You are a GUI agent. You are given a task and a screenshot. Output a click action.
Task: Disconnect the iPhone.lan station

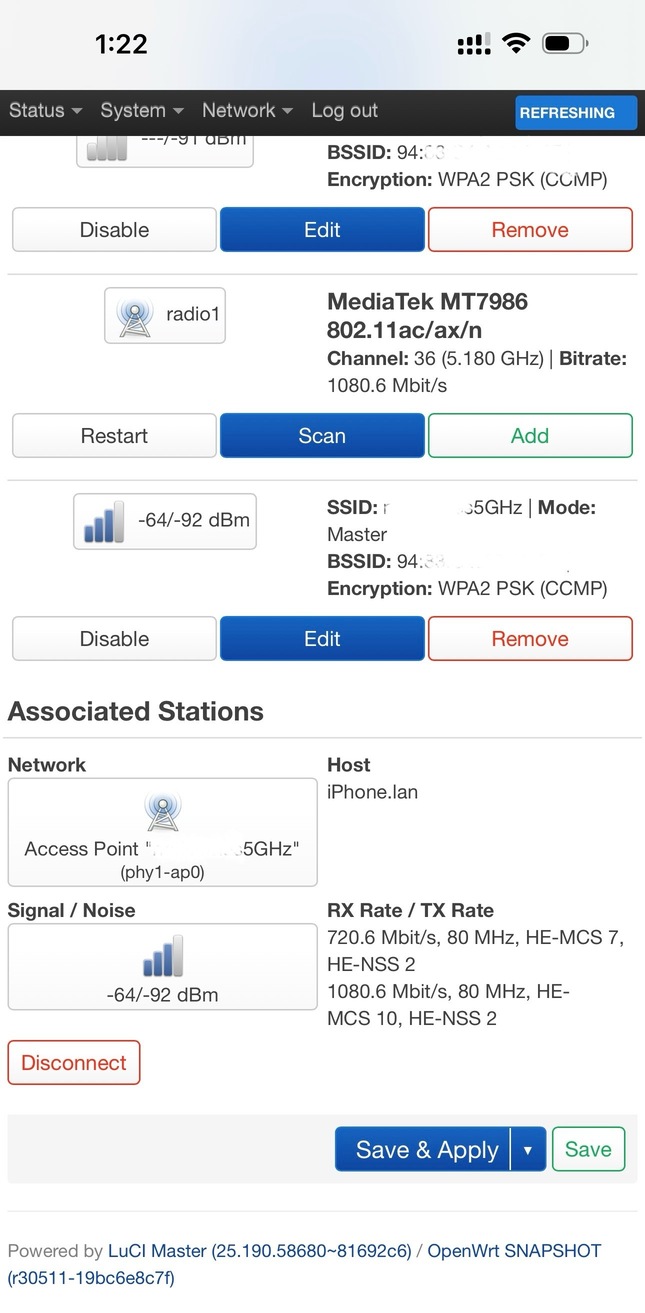[74, 1063]
